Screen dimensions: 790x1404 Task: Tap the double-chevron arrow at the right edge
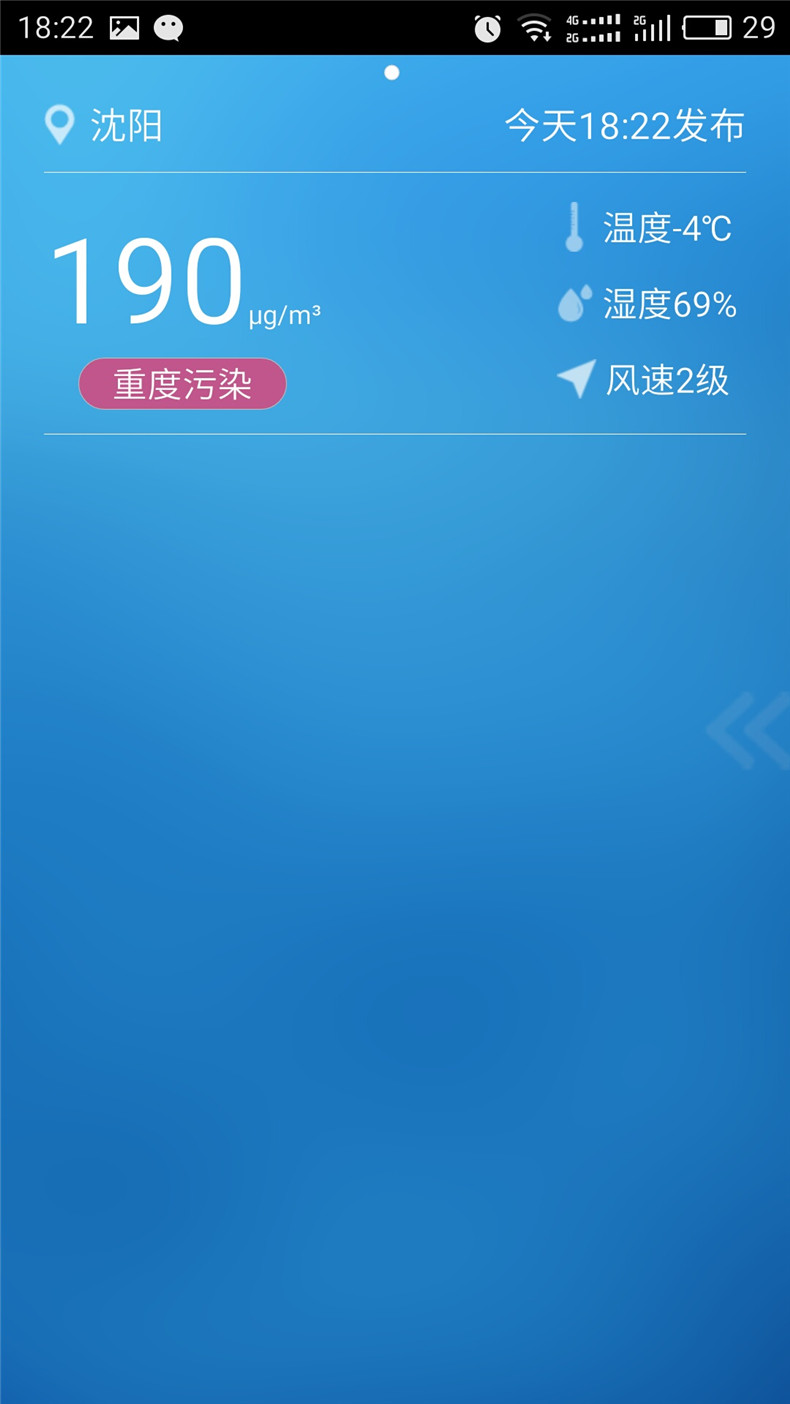[x=750, y=730]
